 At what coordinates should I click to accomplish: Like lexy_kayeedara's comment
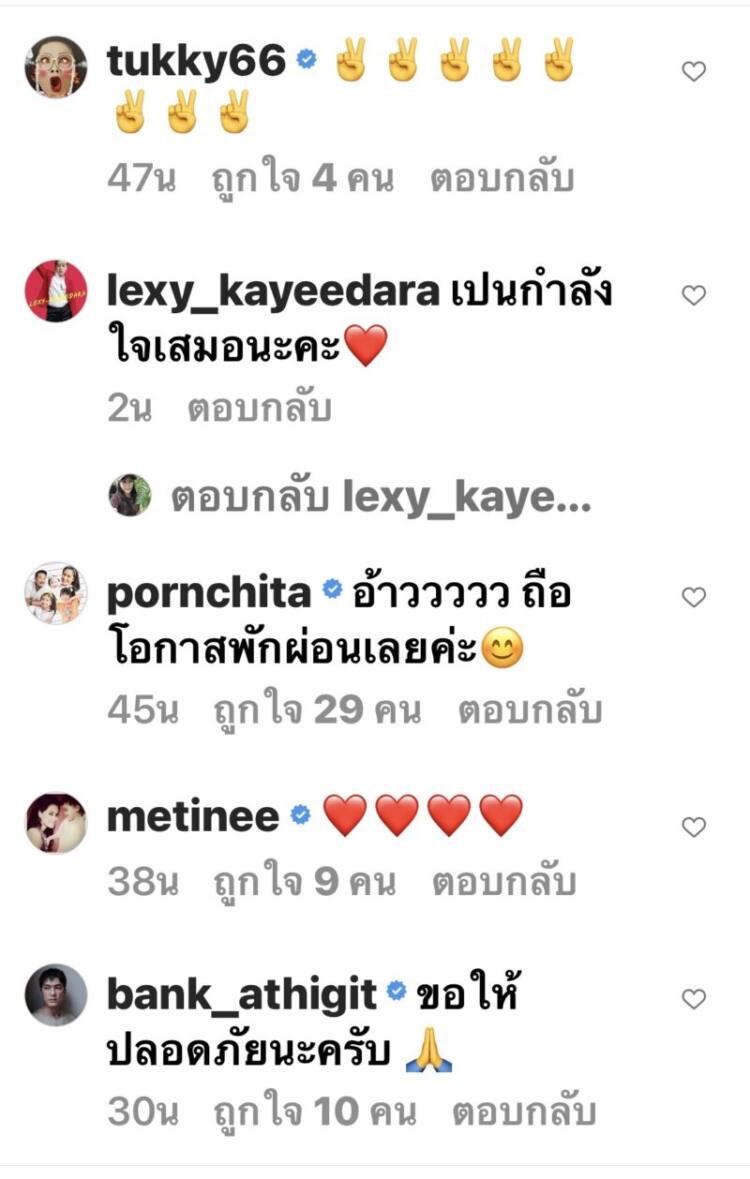693,295
